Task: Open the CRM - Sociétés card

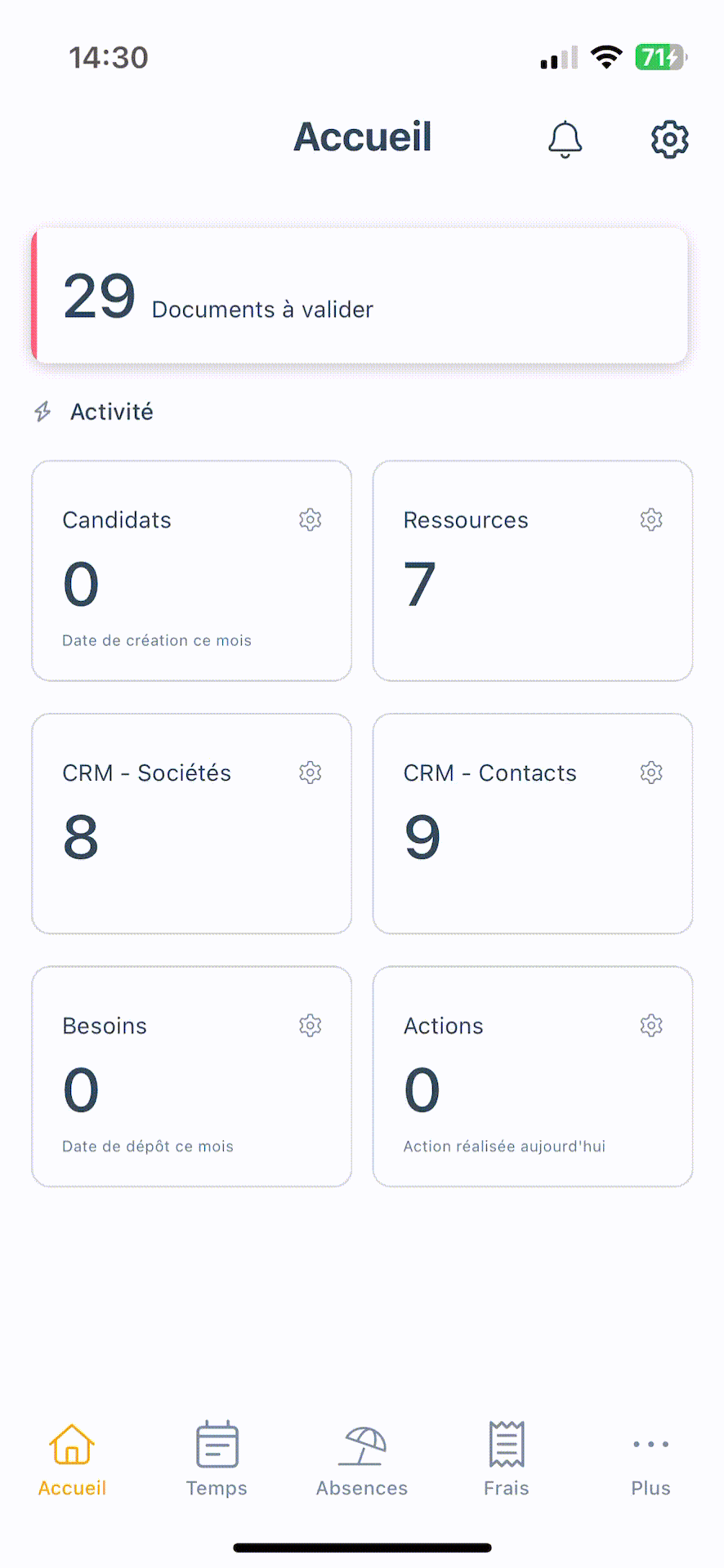Action: tap(191, 823)
